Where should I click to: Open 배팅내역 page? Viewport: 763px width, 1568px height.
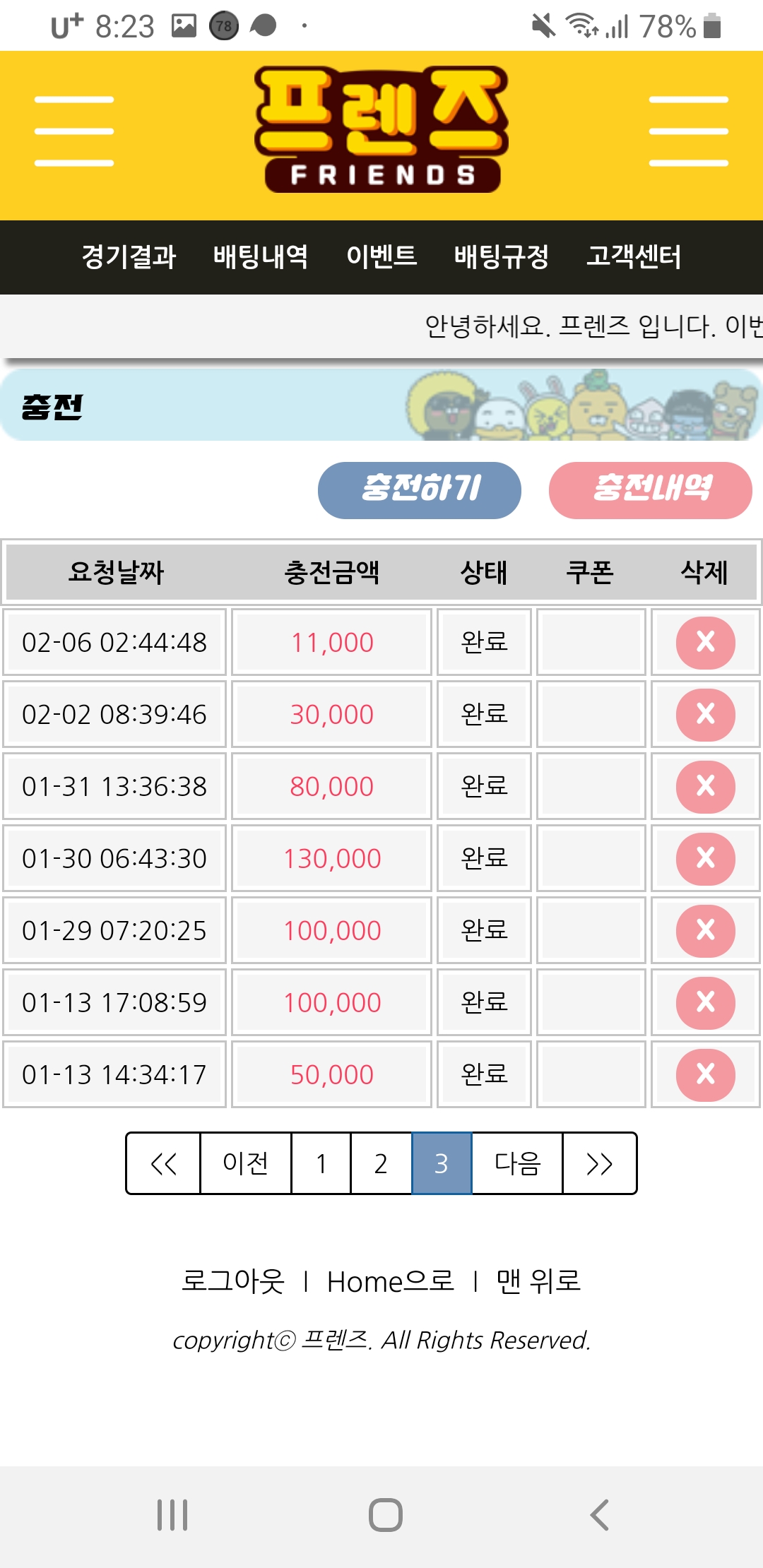(x=261, y=256)
